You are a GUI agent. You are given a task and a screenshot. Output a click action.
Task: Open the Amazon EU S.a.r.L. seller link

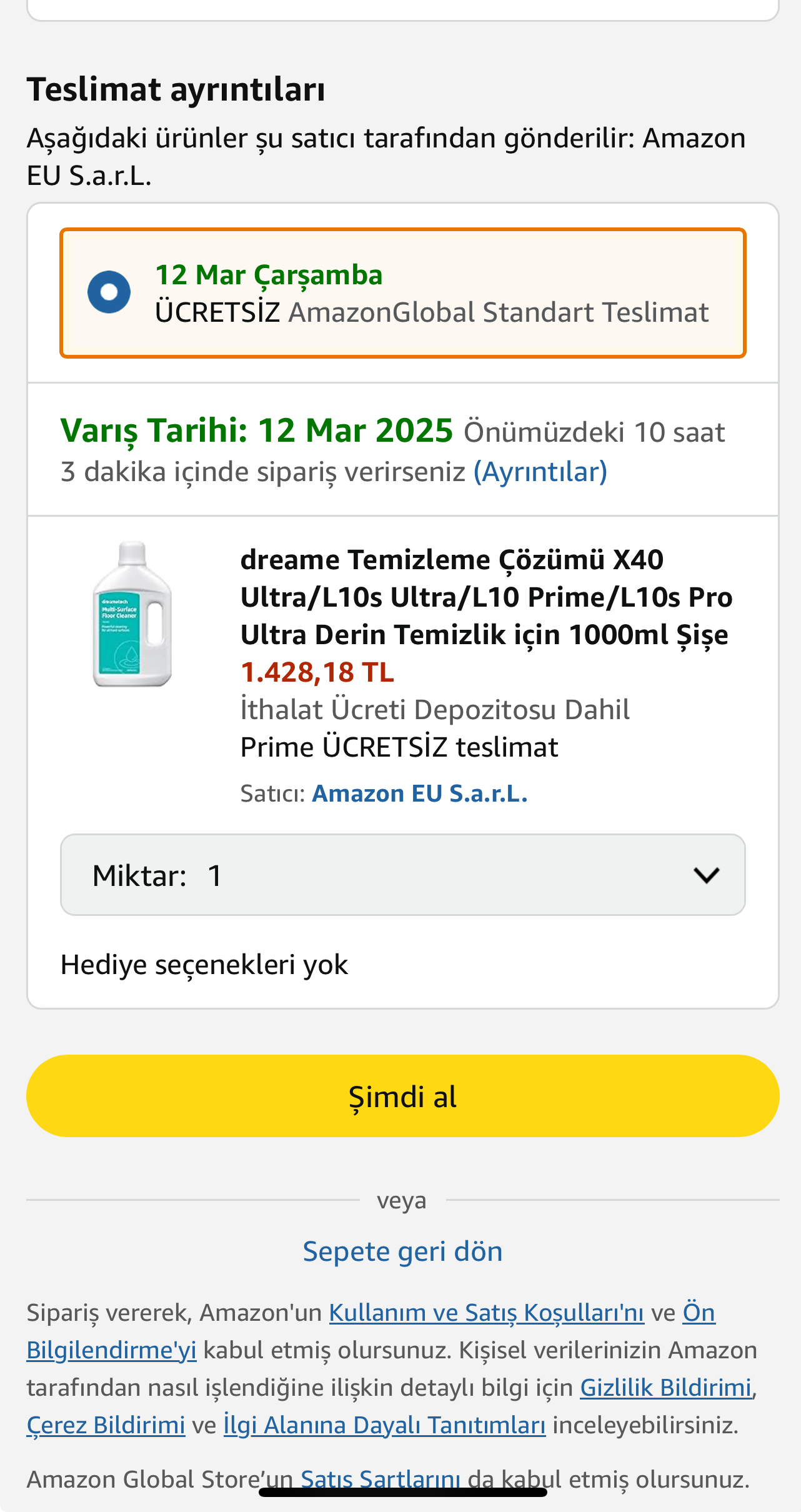click(420, 793)
